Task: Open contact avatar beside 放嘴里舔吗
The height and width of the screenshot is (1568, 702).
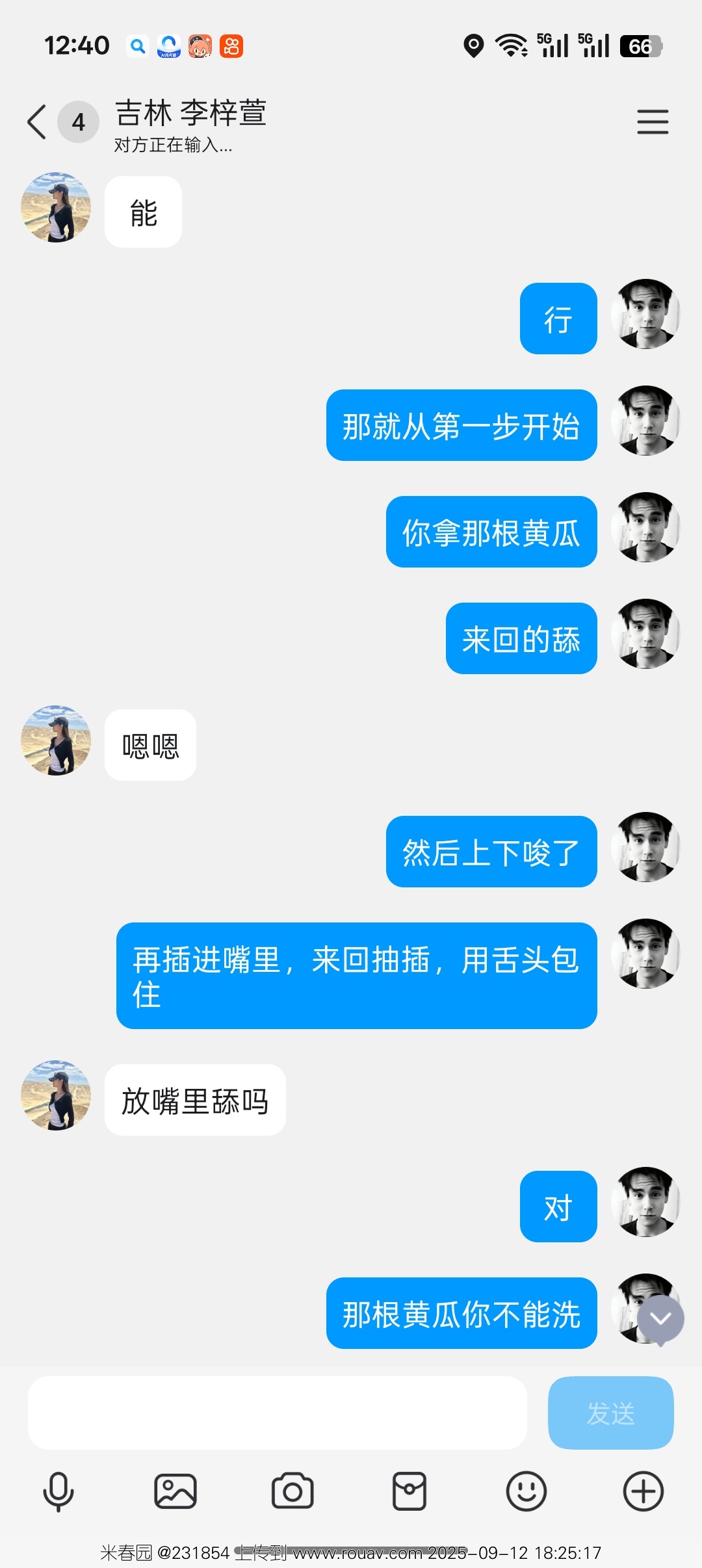Action: 56,1095
